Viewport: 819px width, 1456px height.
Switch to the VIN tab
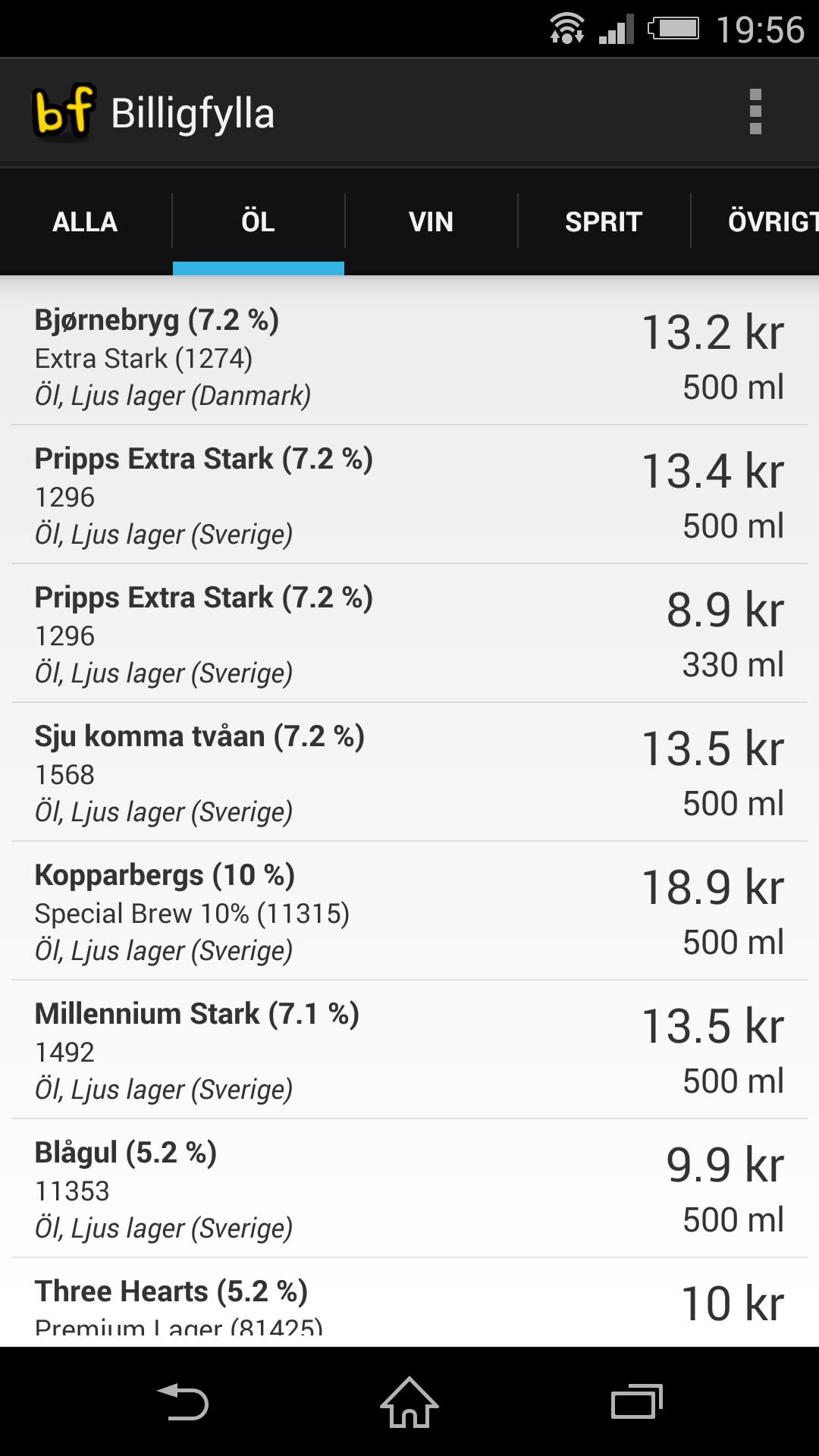[431, 221]
